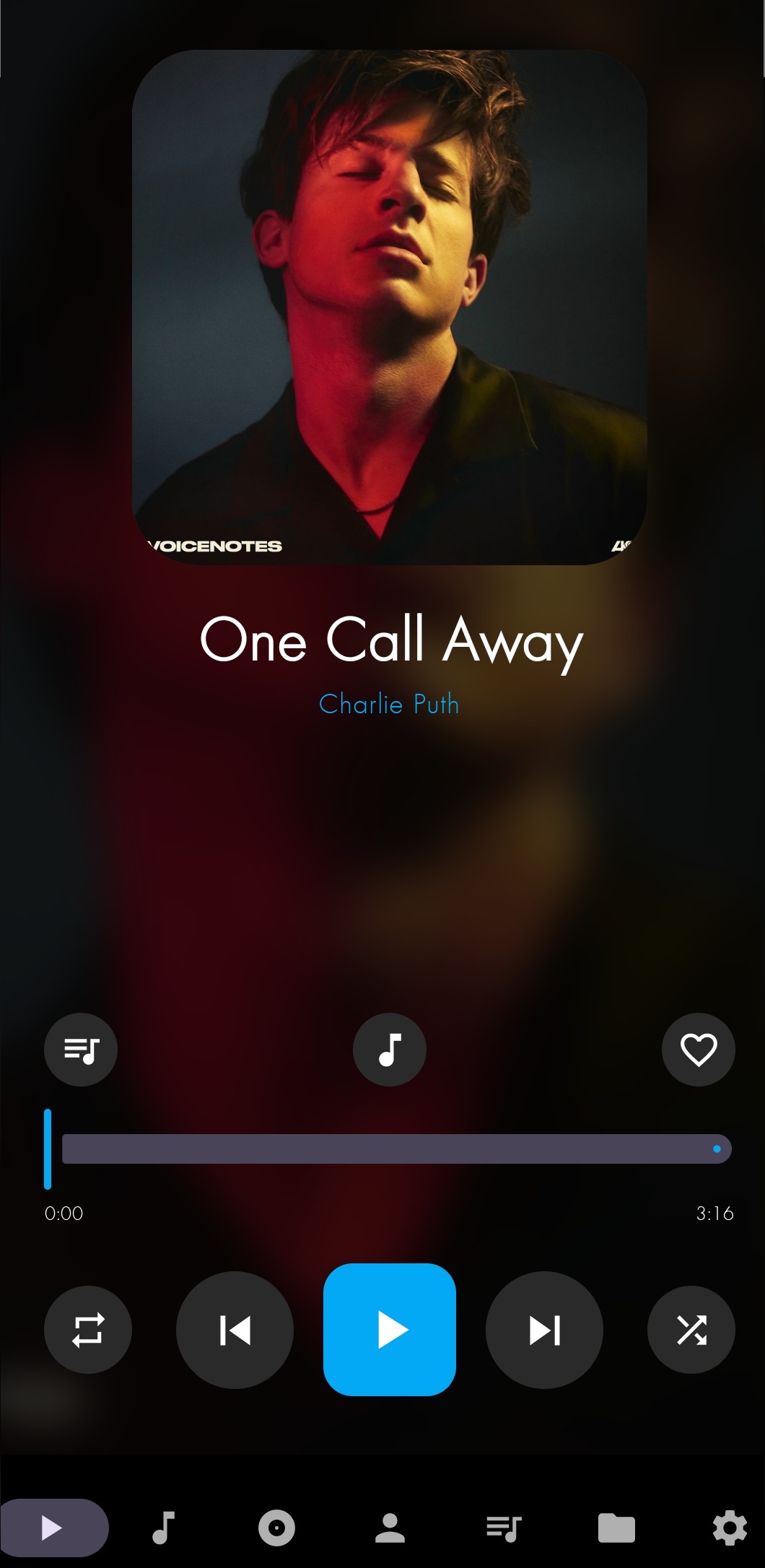Switch to the Playlists tab in bottom bar

pos(503,1528)
